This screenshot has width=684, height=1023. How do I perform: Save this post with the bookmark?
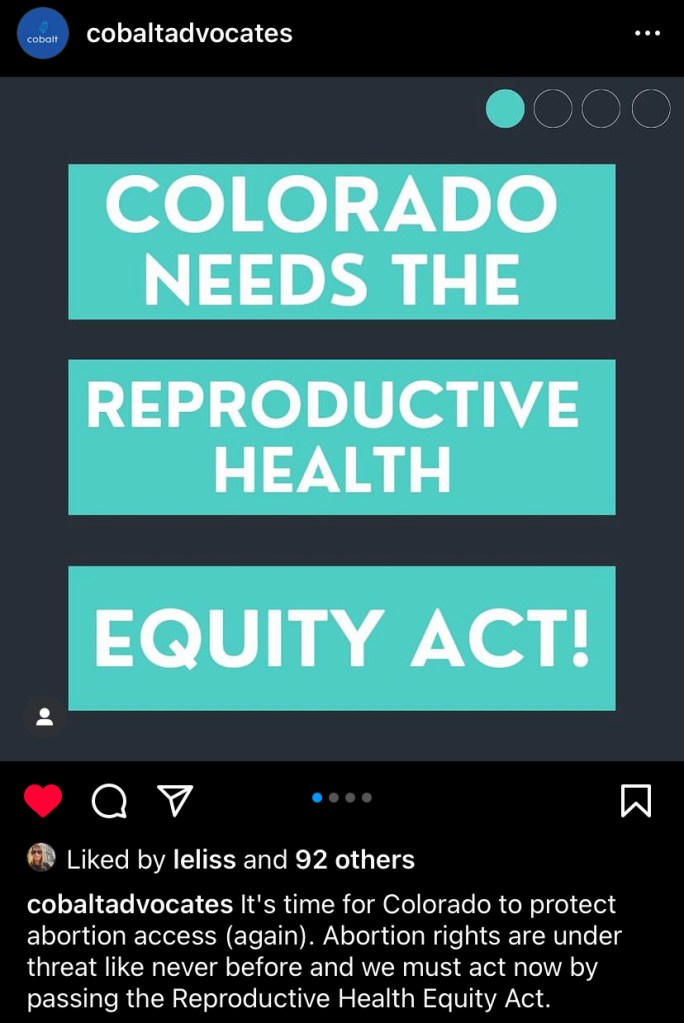coord(636,800)
